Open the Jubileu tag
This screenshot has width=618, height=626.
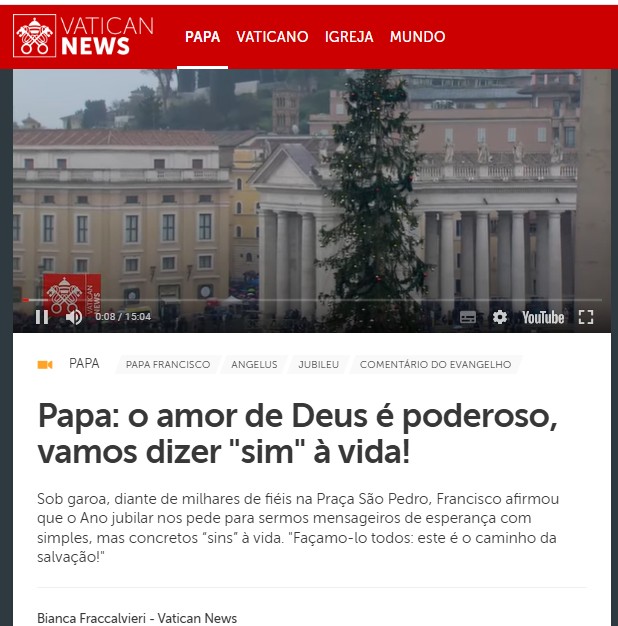318,365
